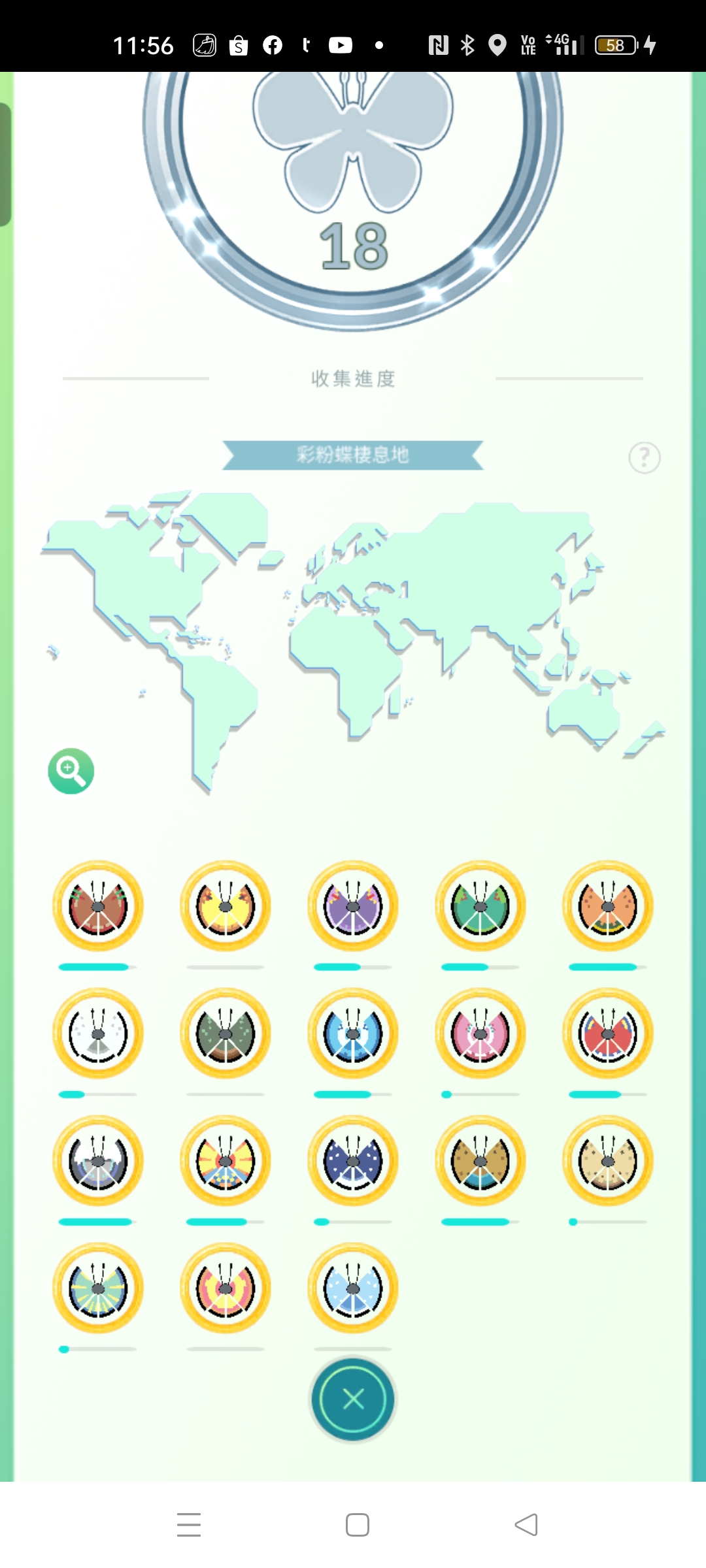The width and height of the screenshot is (706, 1568).
Task: Select the red-and-blue Vivillon pattern badge
Action: pos(608,1033)
